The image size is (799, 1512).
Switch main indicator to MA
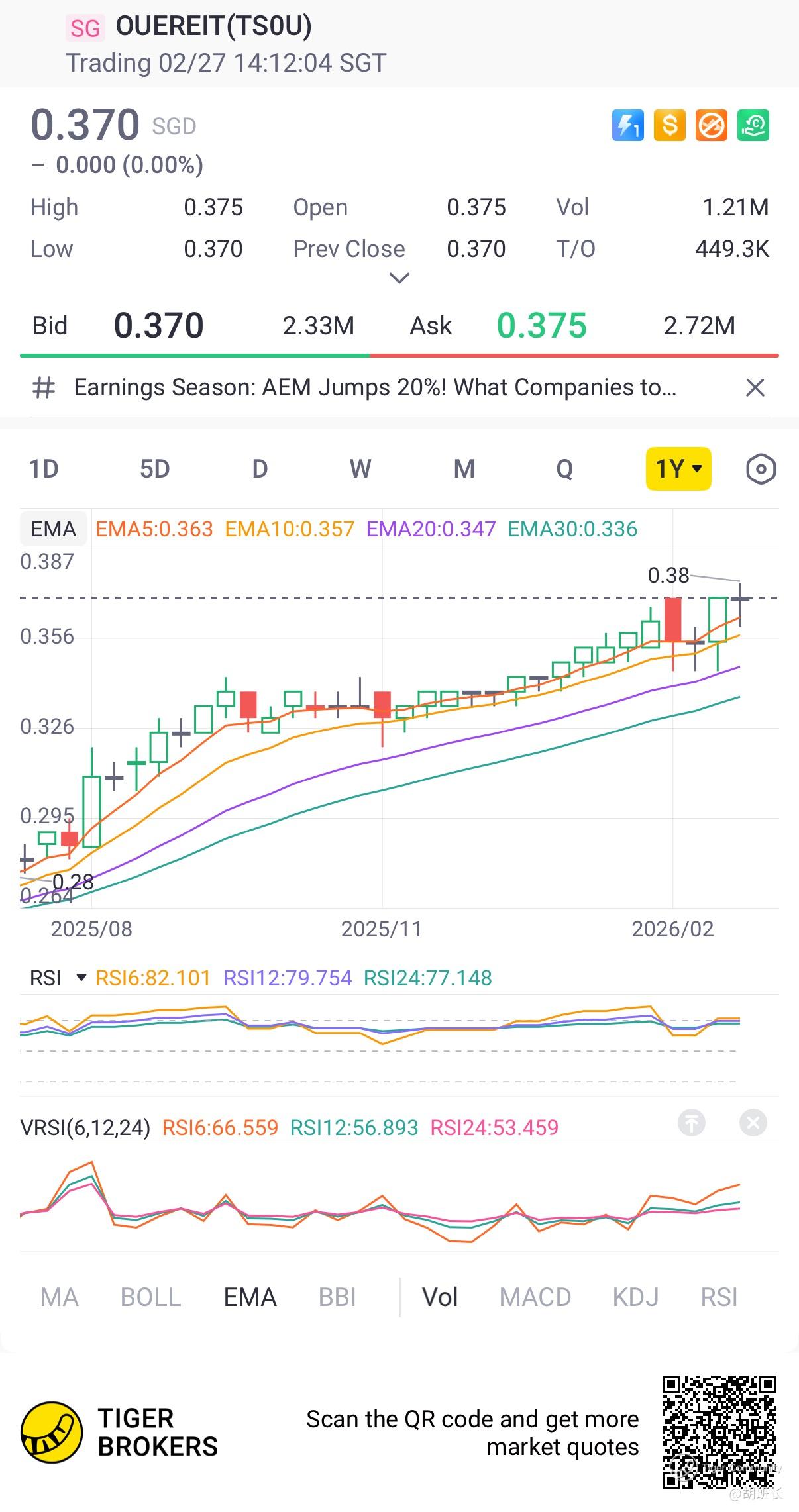click(59, 1297)
